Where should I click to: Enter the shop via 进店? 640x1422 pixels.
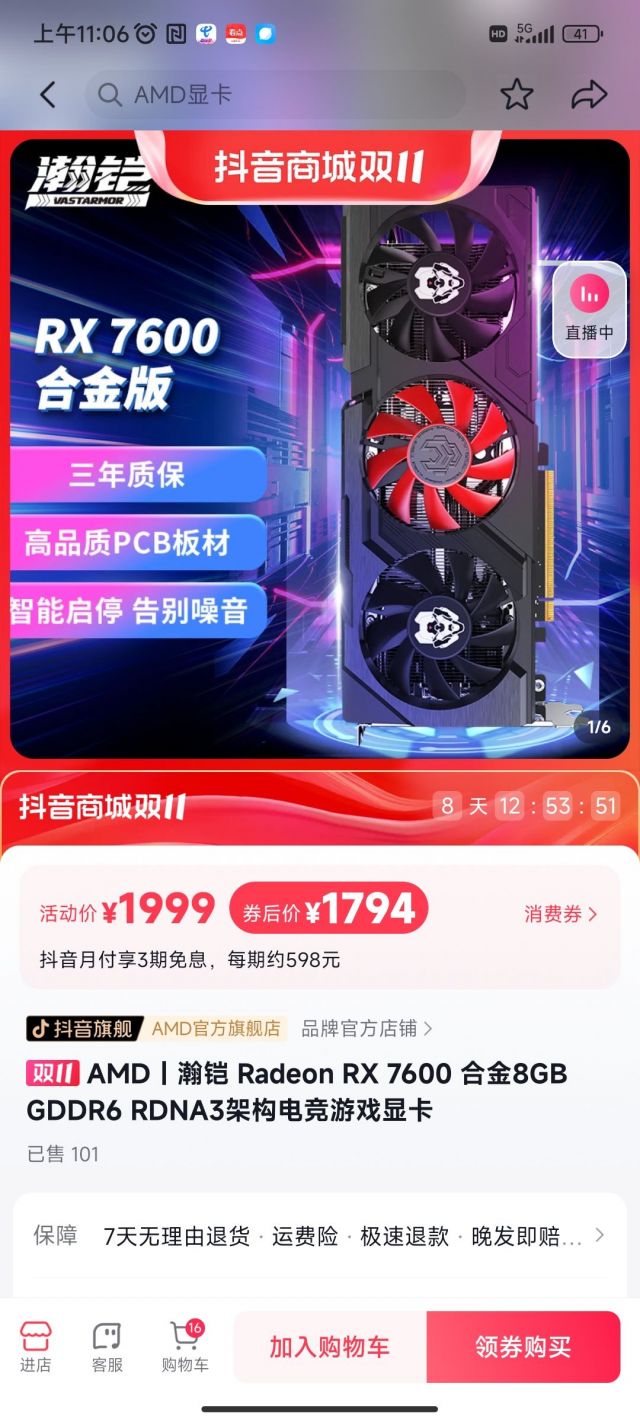coord(35,1346)
